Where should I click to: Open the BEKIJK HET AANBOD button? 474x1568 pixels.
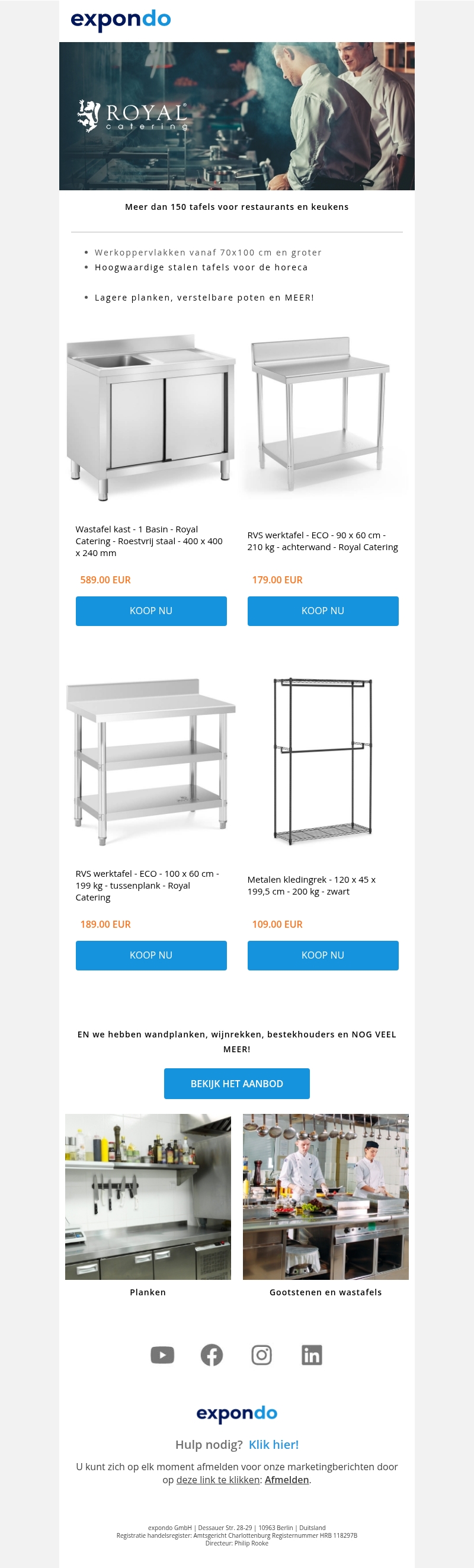click(x=236, y=1084)
